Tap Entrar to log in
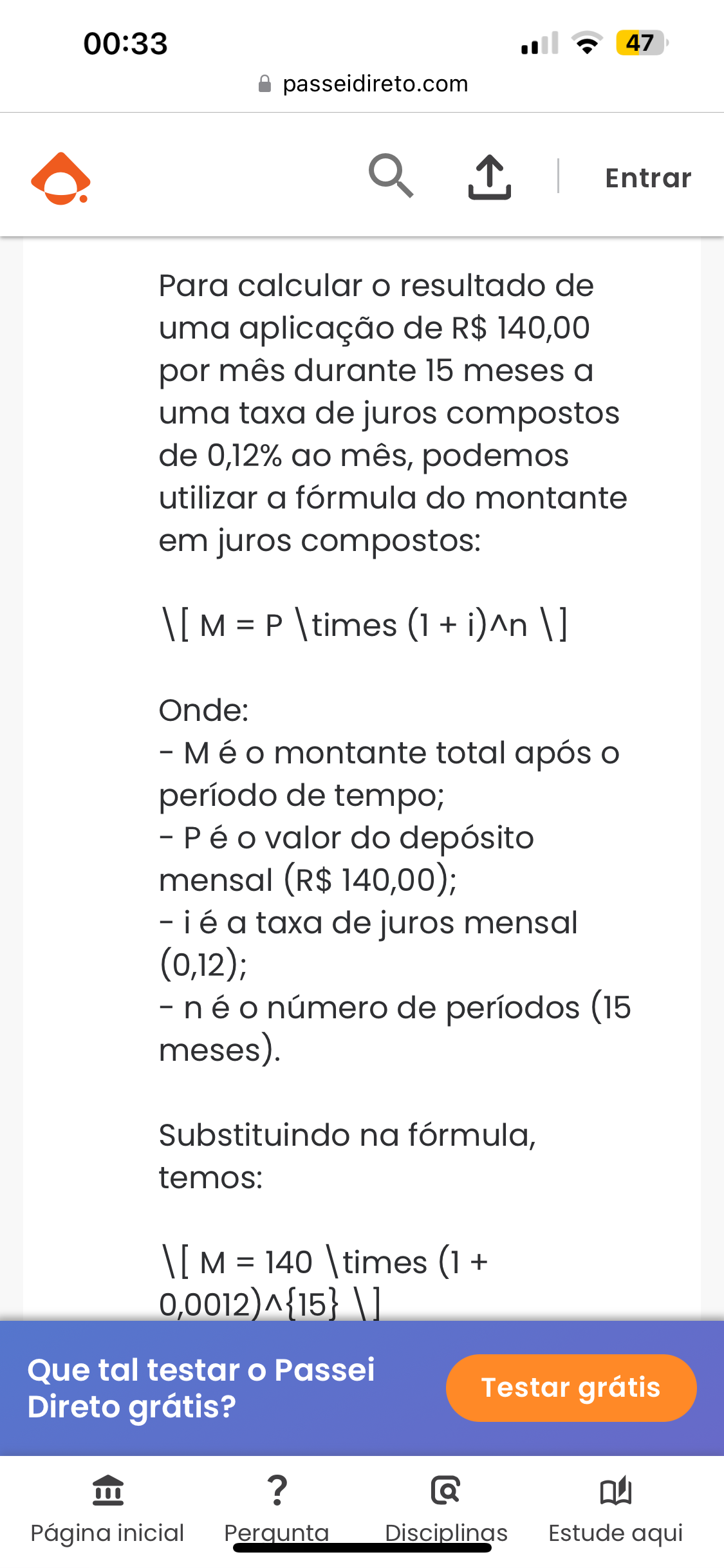Viewport: 724px width, 1568px height. tap(648, 178)
